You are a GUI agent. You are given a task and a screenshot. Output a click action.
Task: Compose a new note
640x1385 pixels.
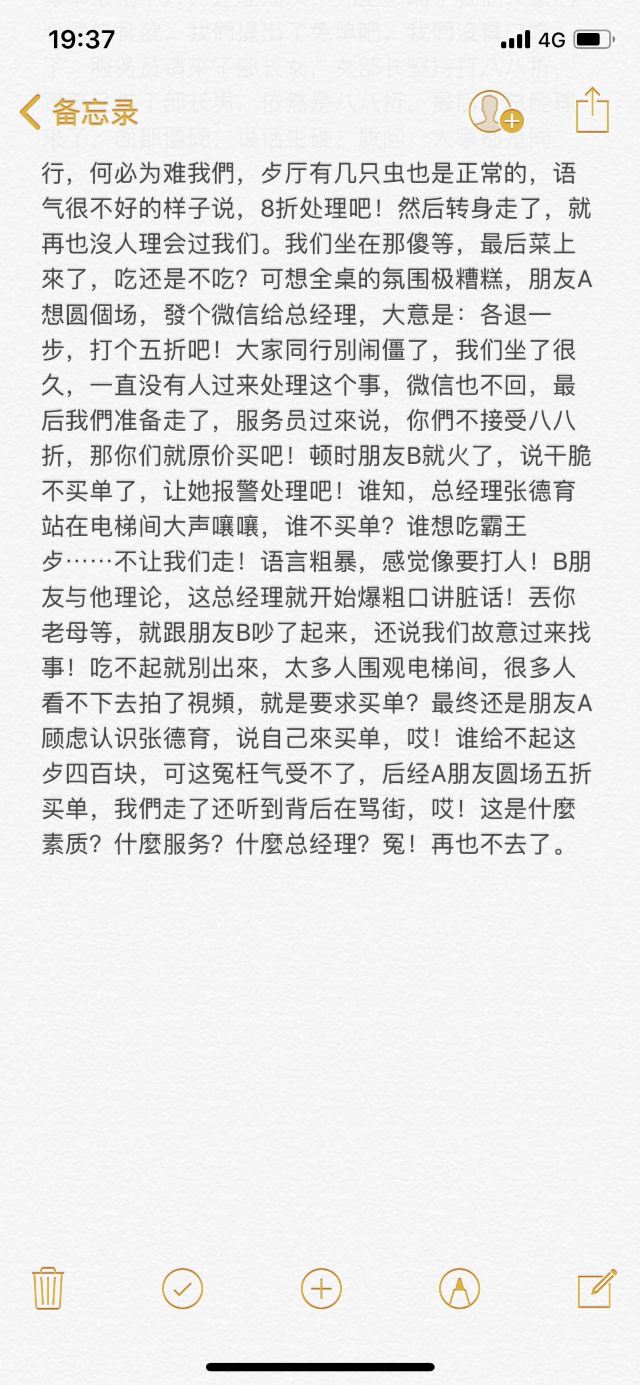pos(596,1288)
